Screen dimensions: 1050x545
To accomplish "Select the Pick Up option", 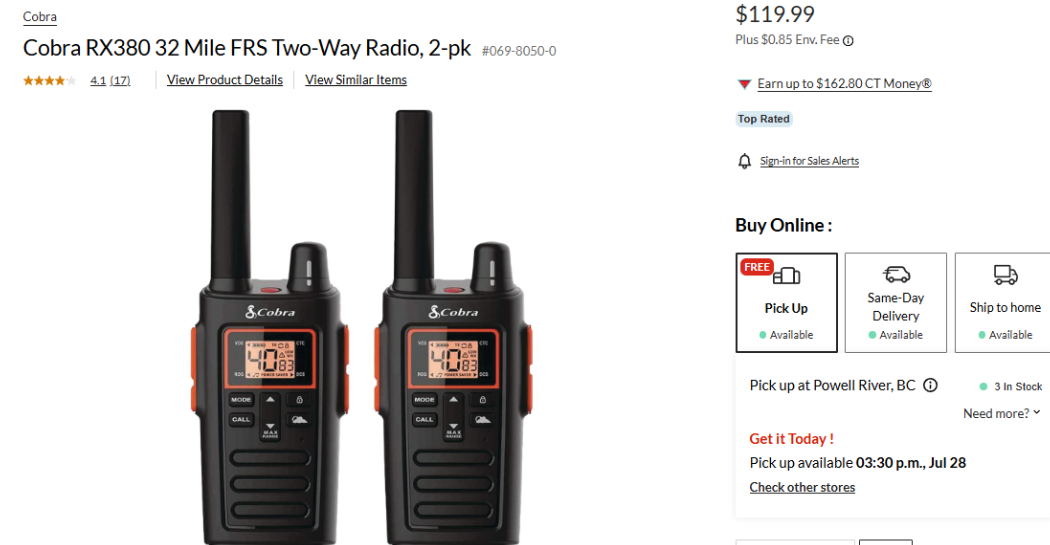I will click(786, 302).
